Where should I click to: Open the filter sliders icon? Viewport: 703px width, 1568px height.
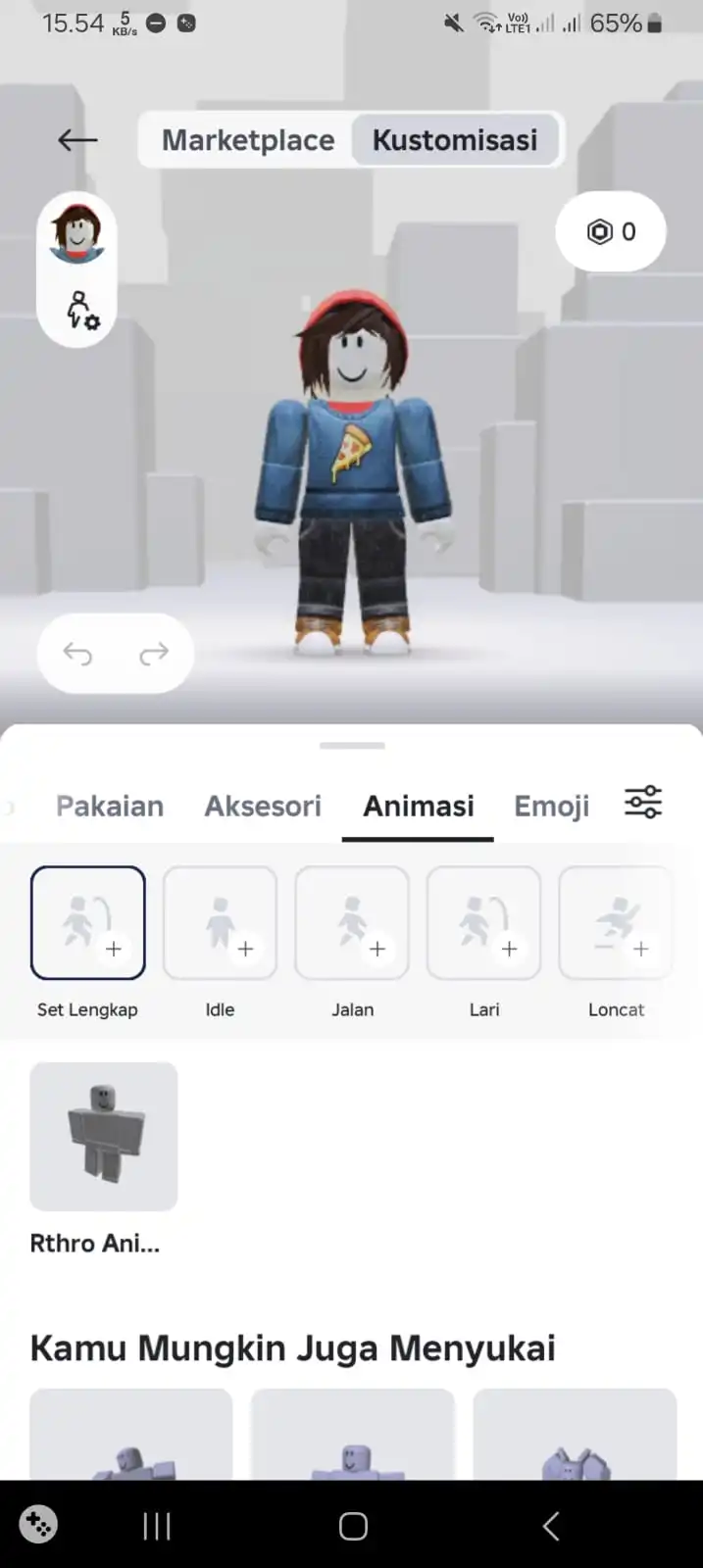[643, 803]
